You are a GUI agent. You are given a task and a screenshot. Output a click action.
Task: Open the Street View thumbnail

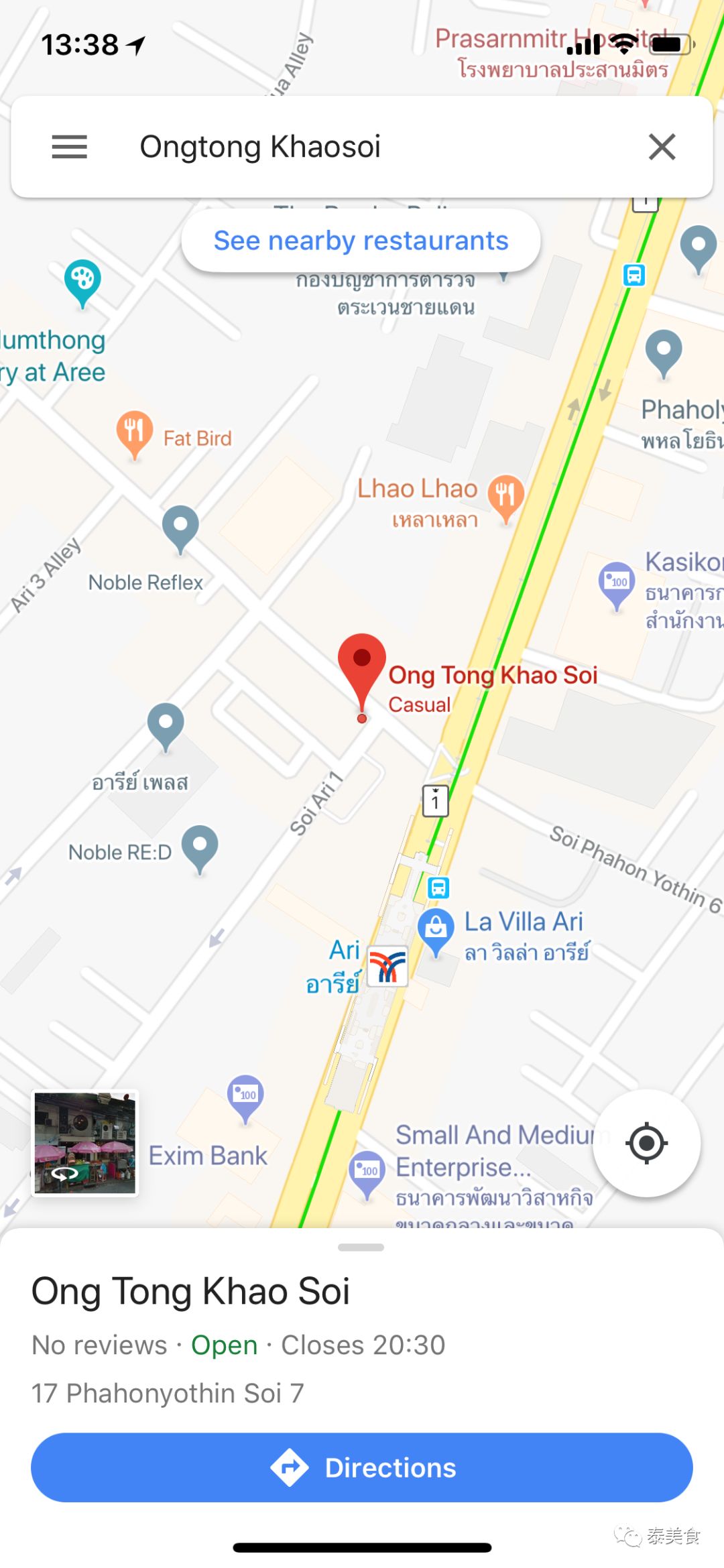85,1143
